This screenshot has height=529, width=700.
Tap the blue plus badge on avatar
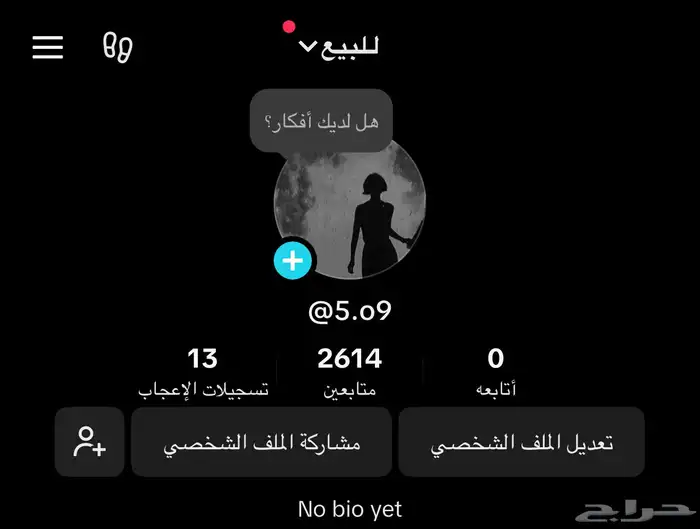pos(293,261)
